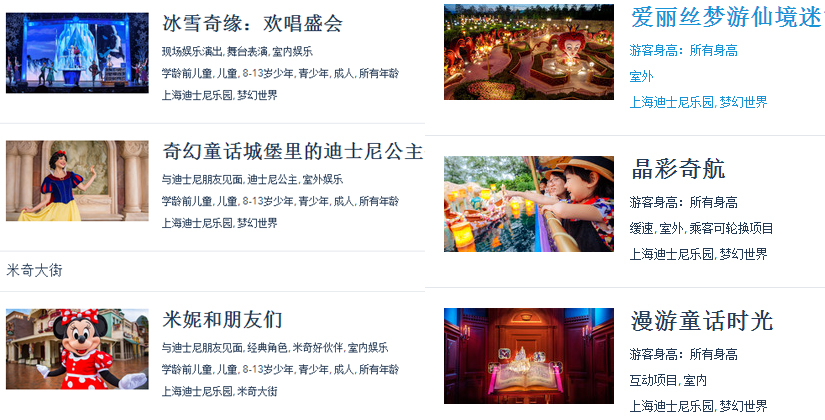Open 晶彩奇航 attraction details

pos(678,169)
